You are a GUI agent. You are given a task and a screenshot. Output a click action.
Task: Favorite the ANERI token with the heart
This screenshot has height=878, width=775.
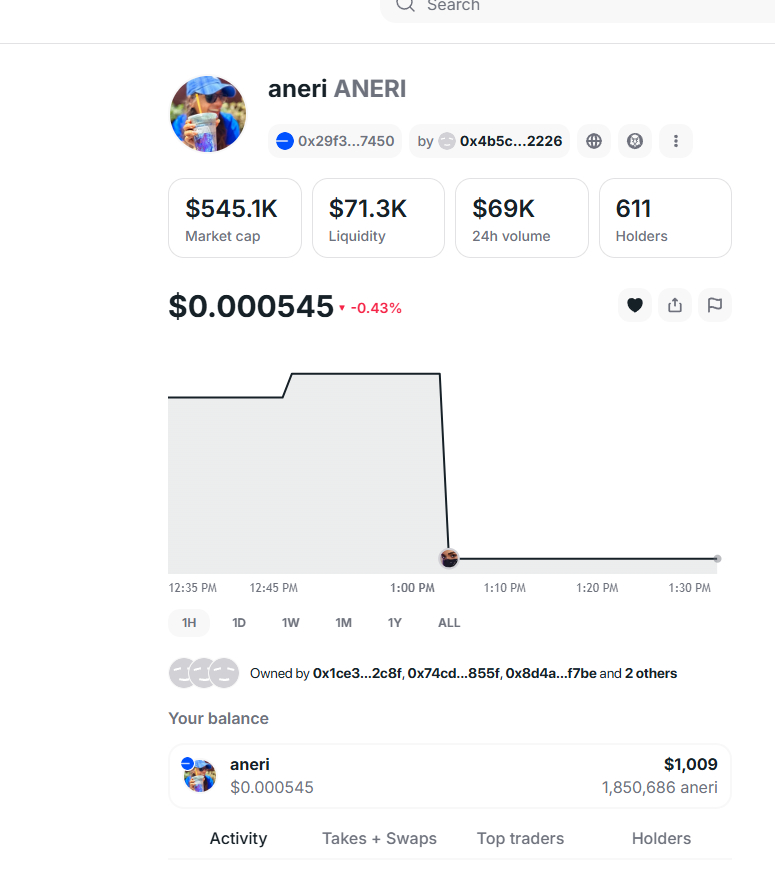point(635,305)
